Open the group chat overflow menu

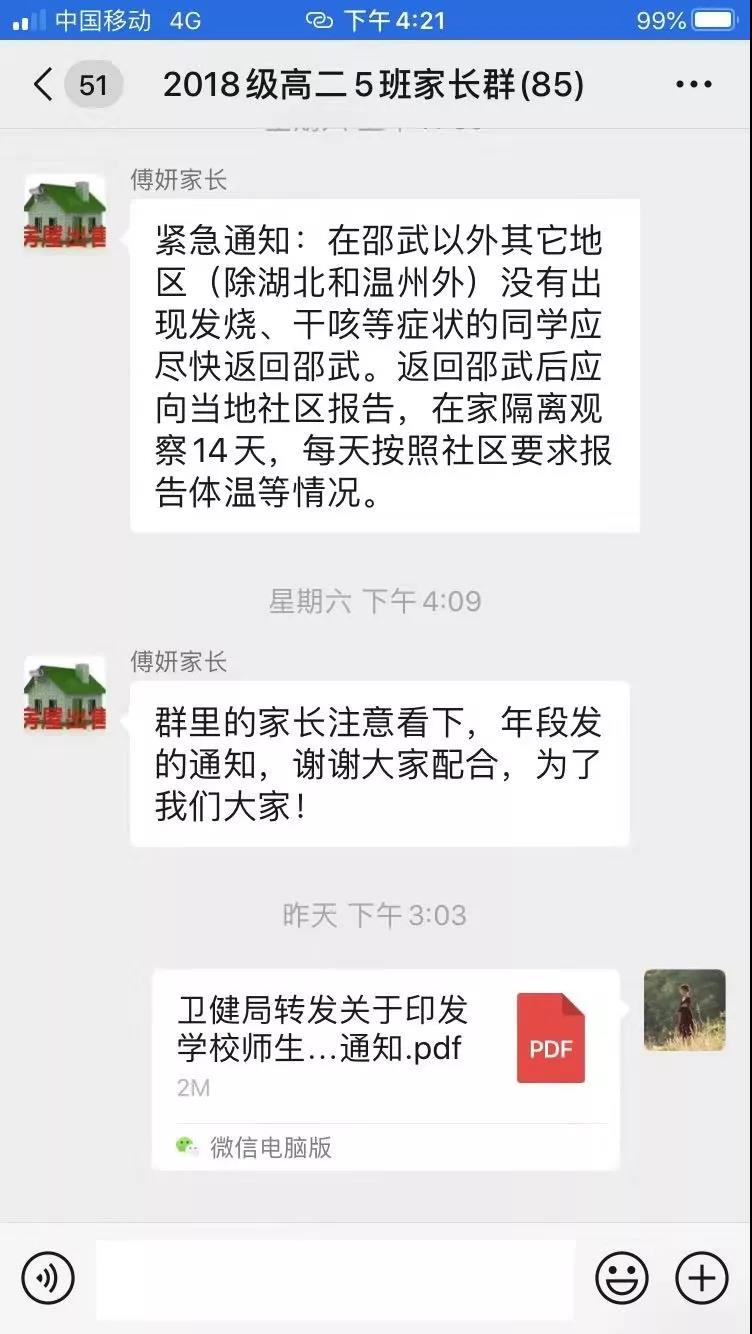[694, 85]
